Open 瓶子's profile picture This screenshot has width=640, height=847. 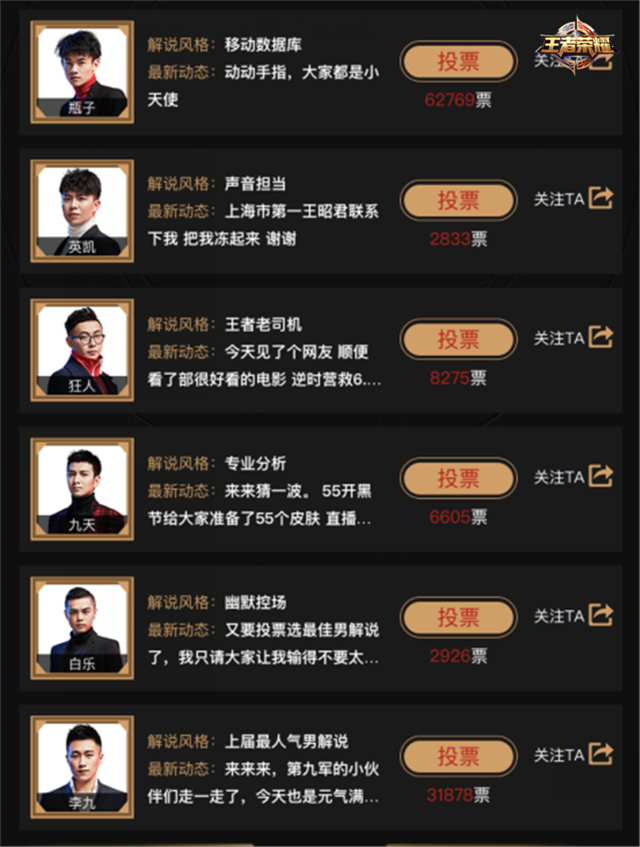point(83,68)
